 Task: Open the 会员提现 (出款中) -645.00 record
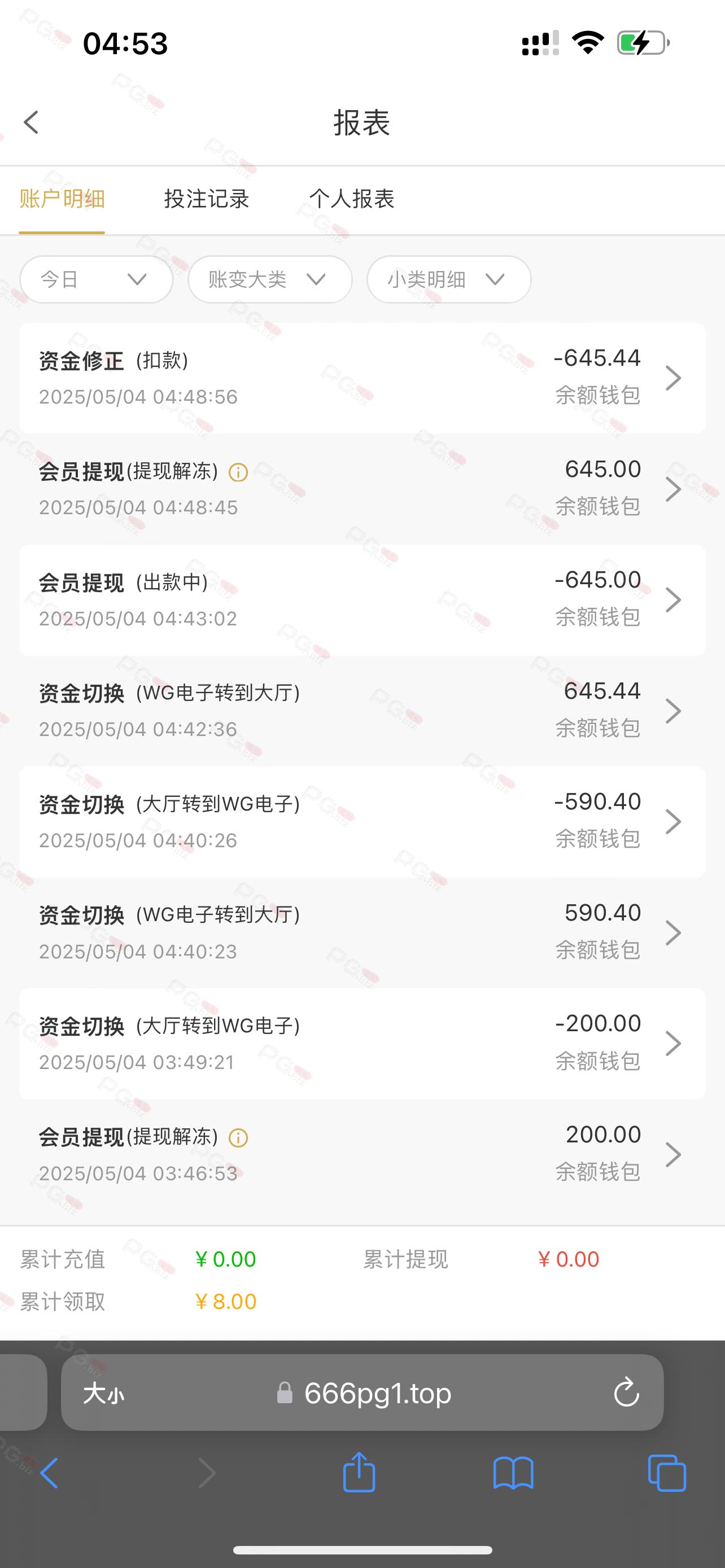362,599
